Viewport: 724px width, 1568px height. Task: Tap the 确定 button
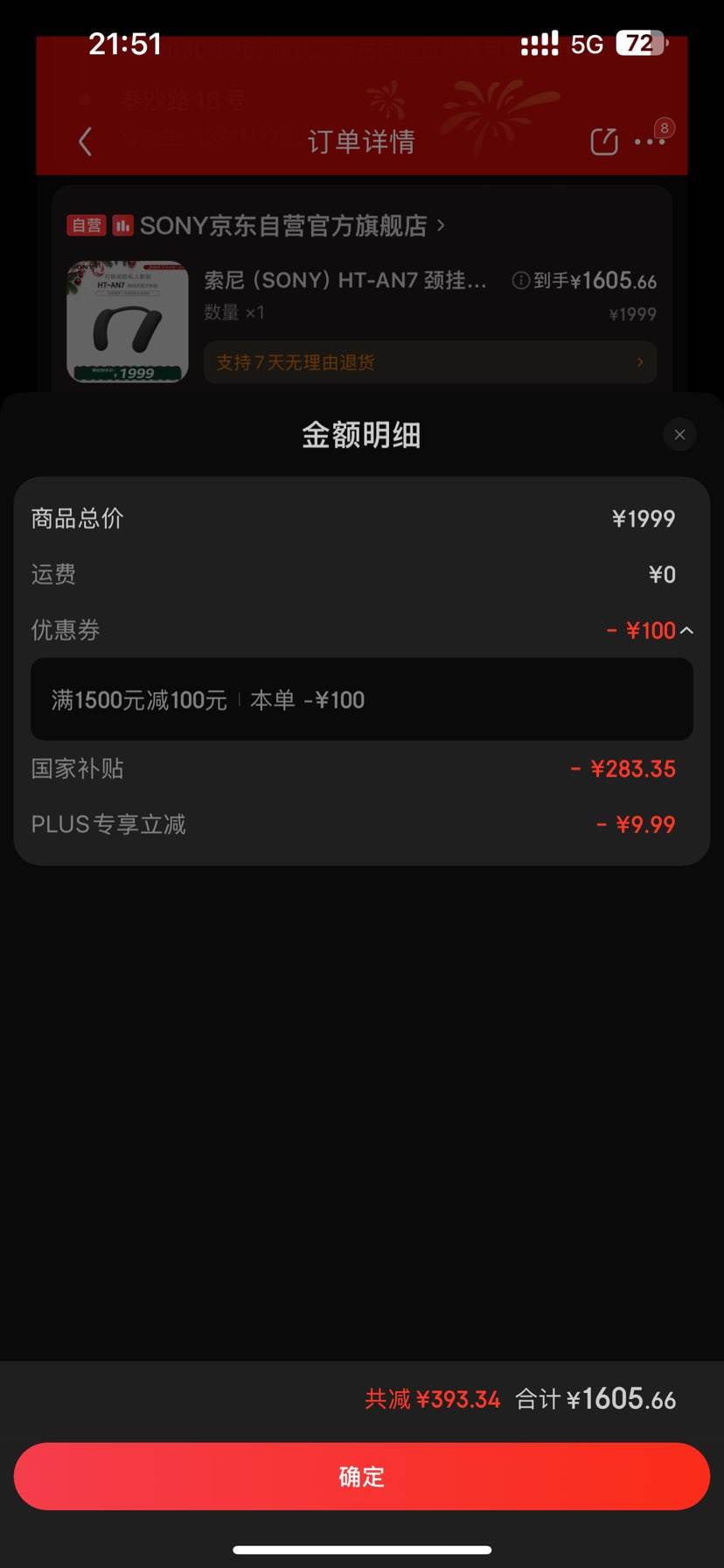(x=361, y=1476)
